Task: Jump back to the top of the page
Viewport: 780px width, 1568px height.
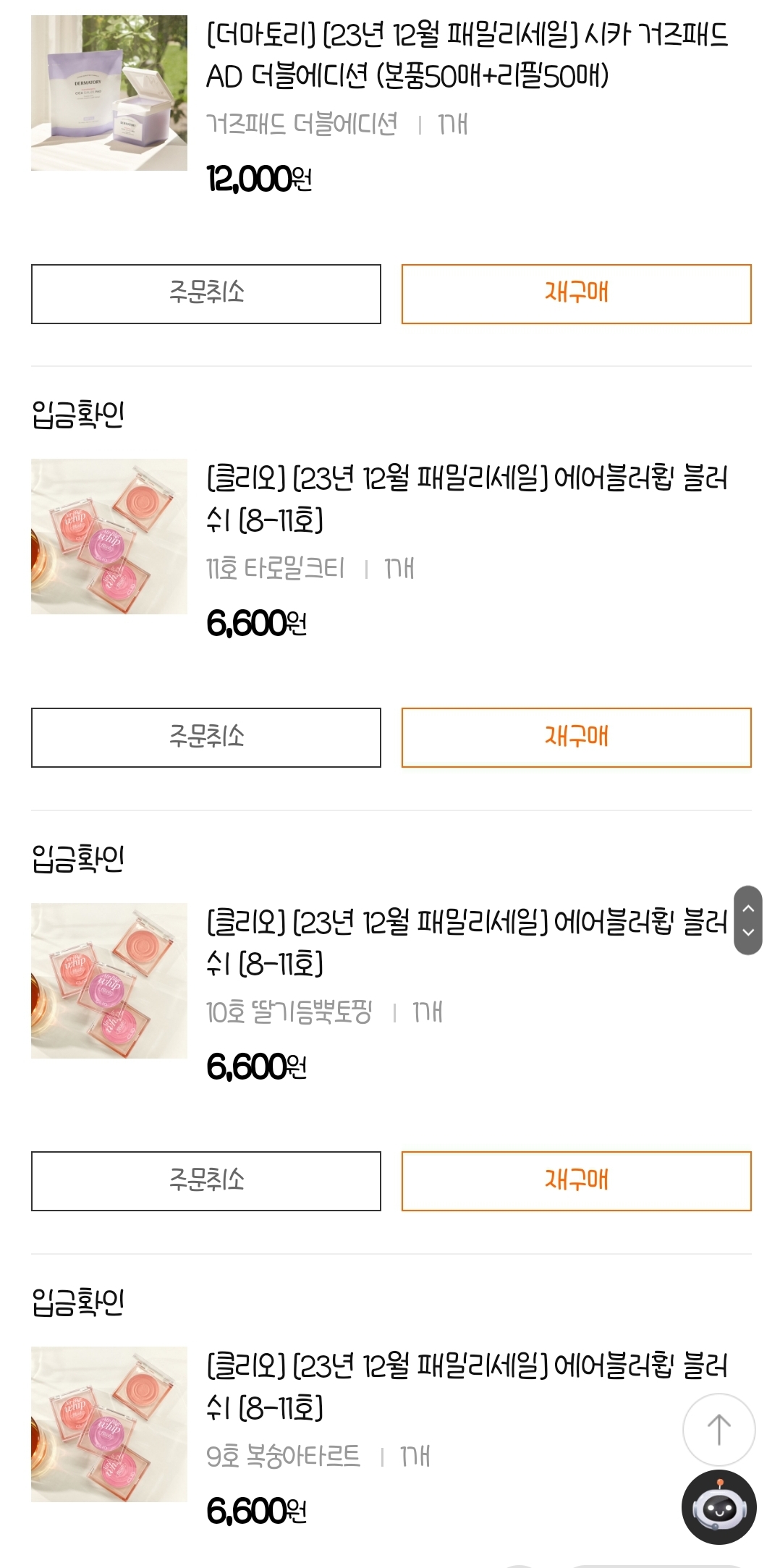Action: click(718, 1430)
